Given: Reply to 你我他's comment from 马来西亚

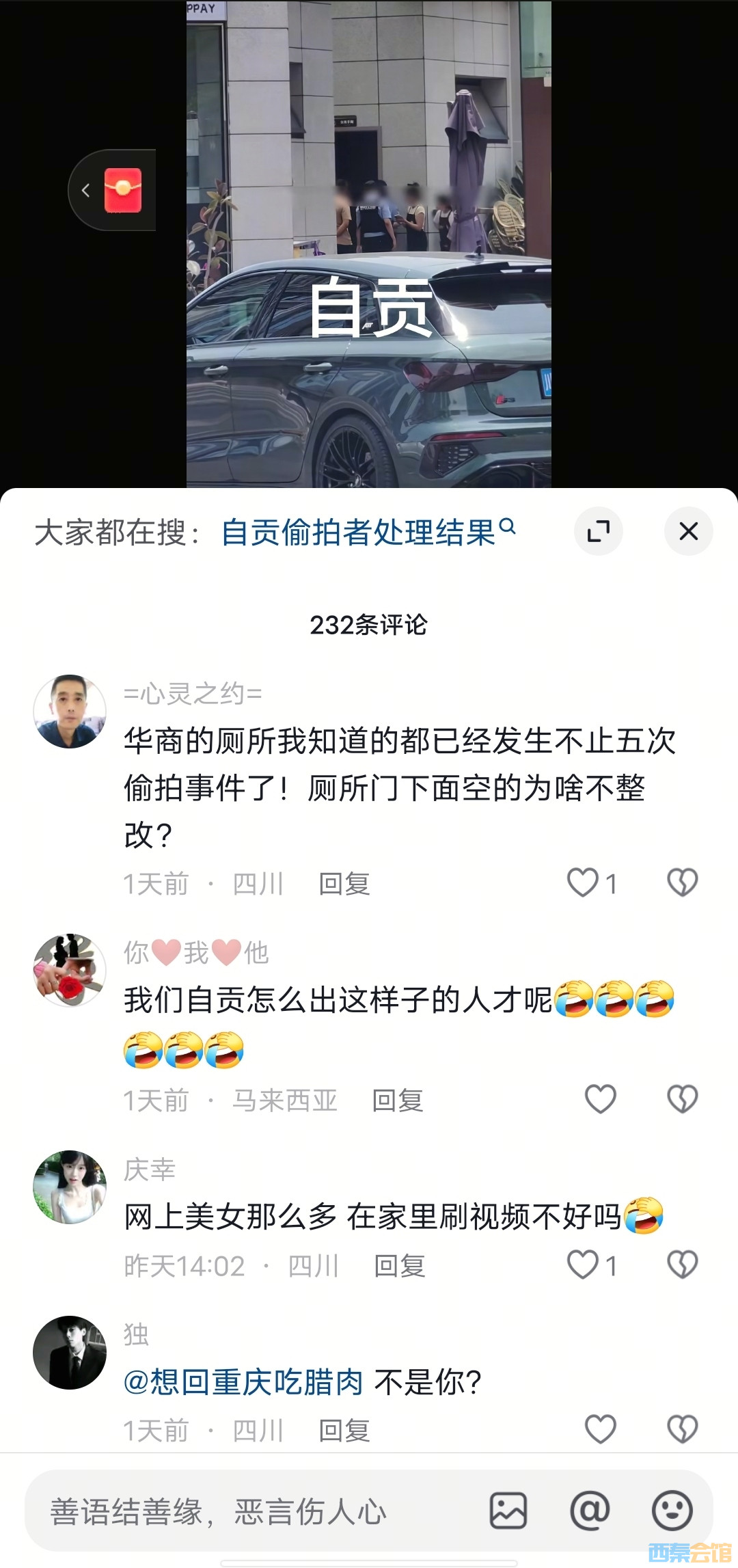Looking at the screenshot, I should coord(398,1100).
